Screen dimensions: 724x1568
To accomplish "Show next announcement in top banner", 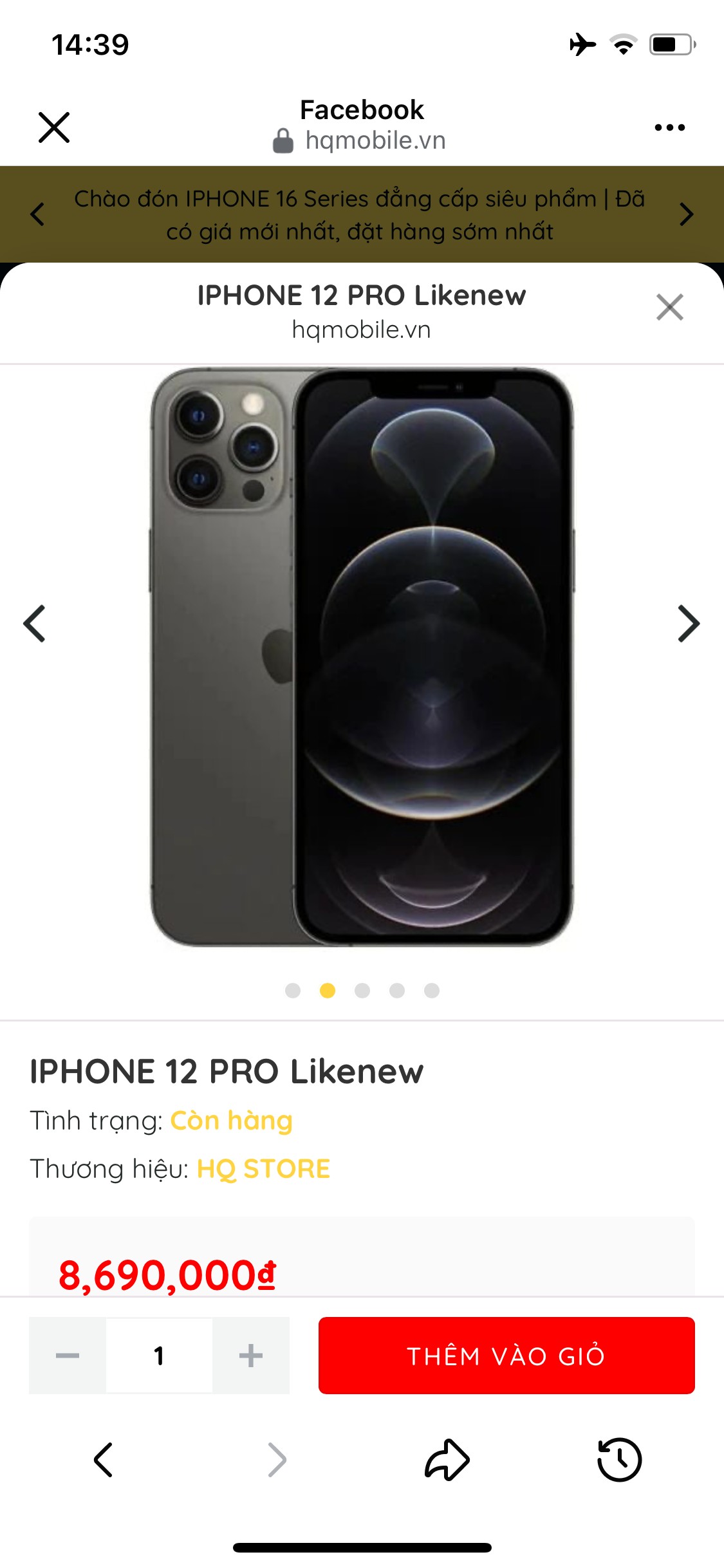I will point(686,214).
